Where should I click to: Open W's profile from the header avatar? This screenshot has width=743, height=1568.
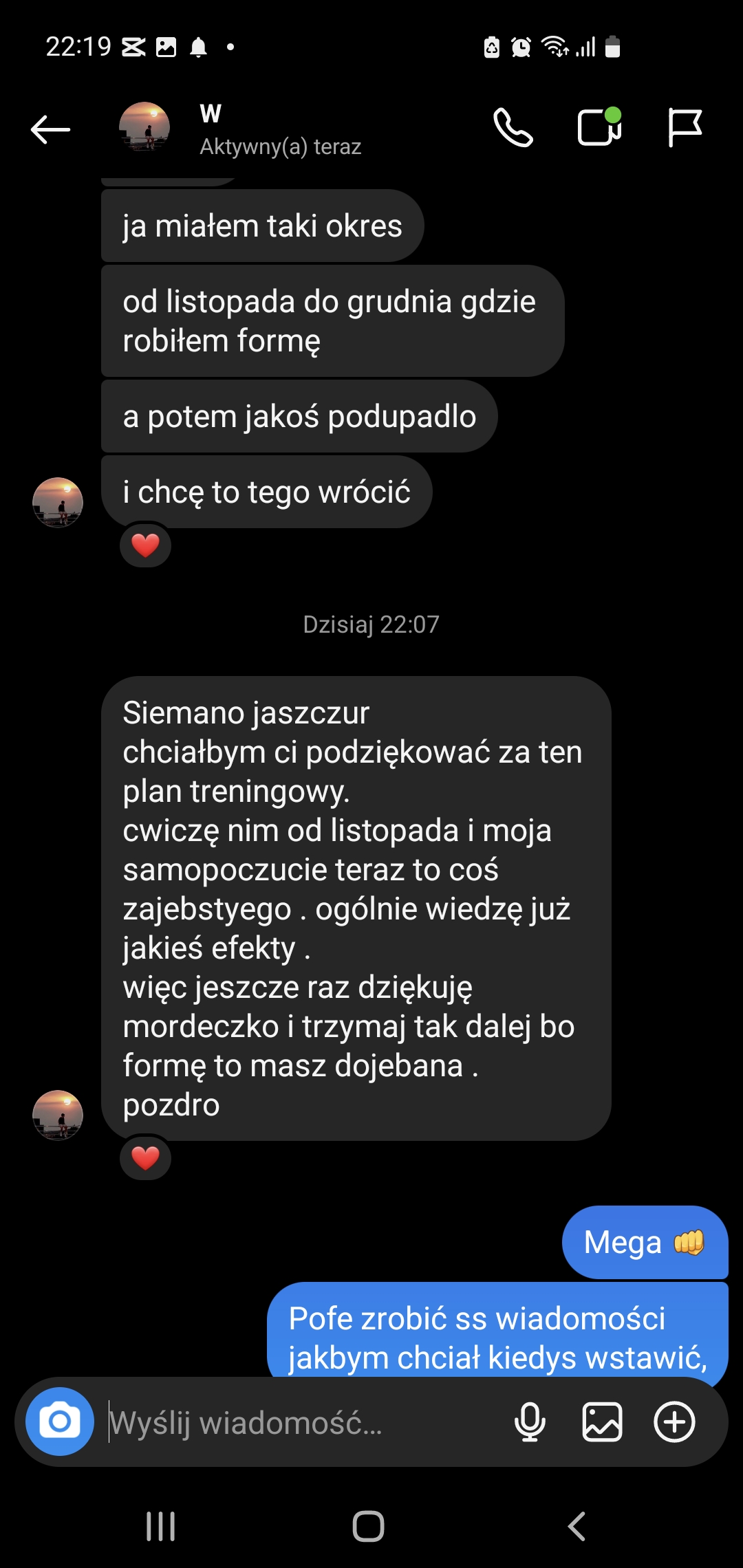pos(144,127)
